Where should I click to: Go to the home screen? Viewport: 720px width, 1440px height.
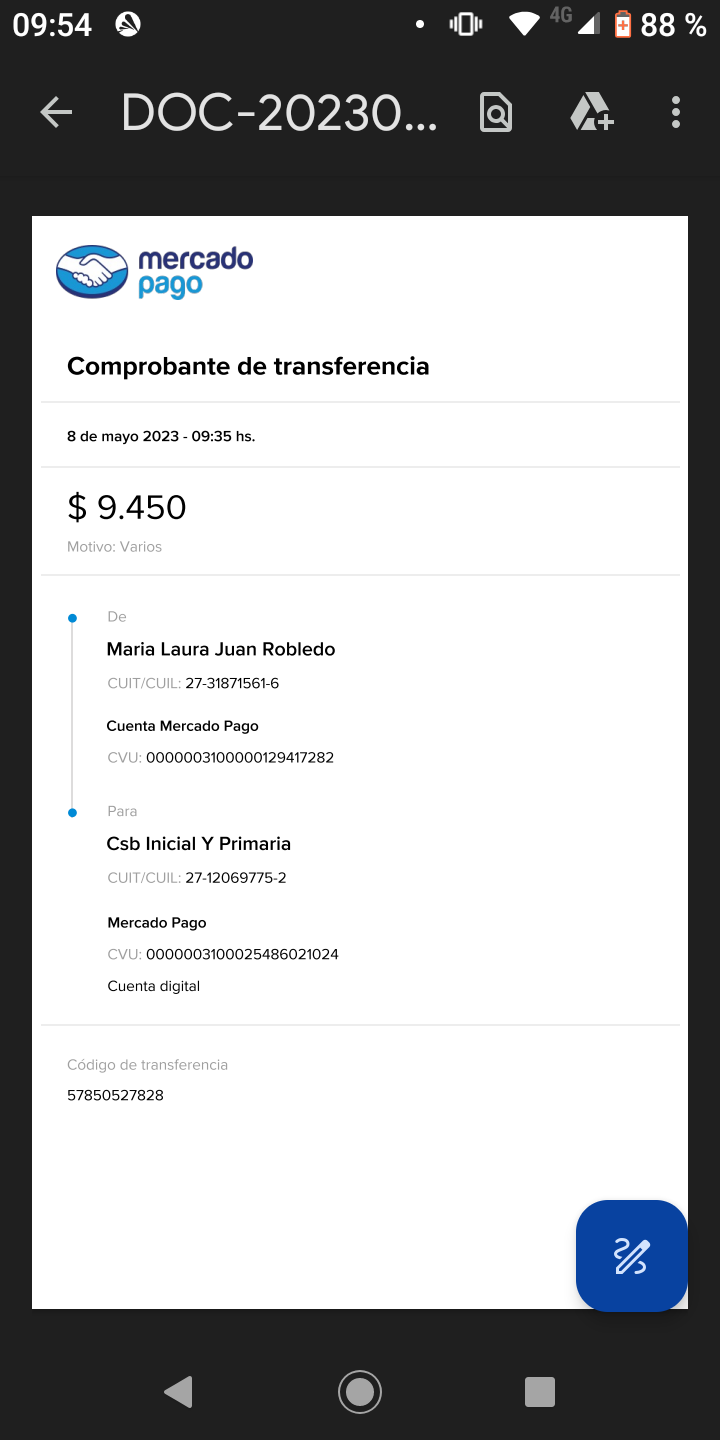tap(360, 1391)
